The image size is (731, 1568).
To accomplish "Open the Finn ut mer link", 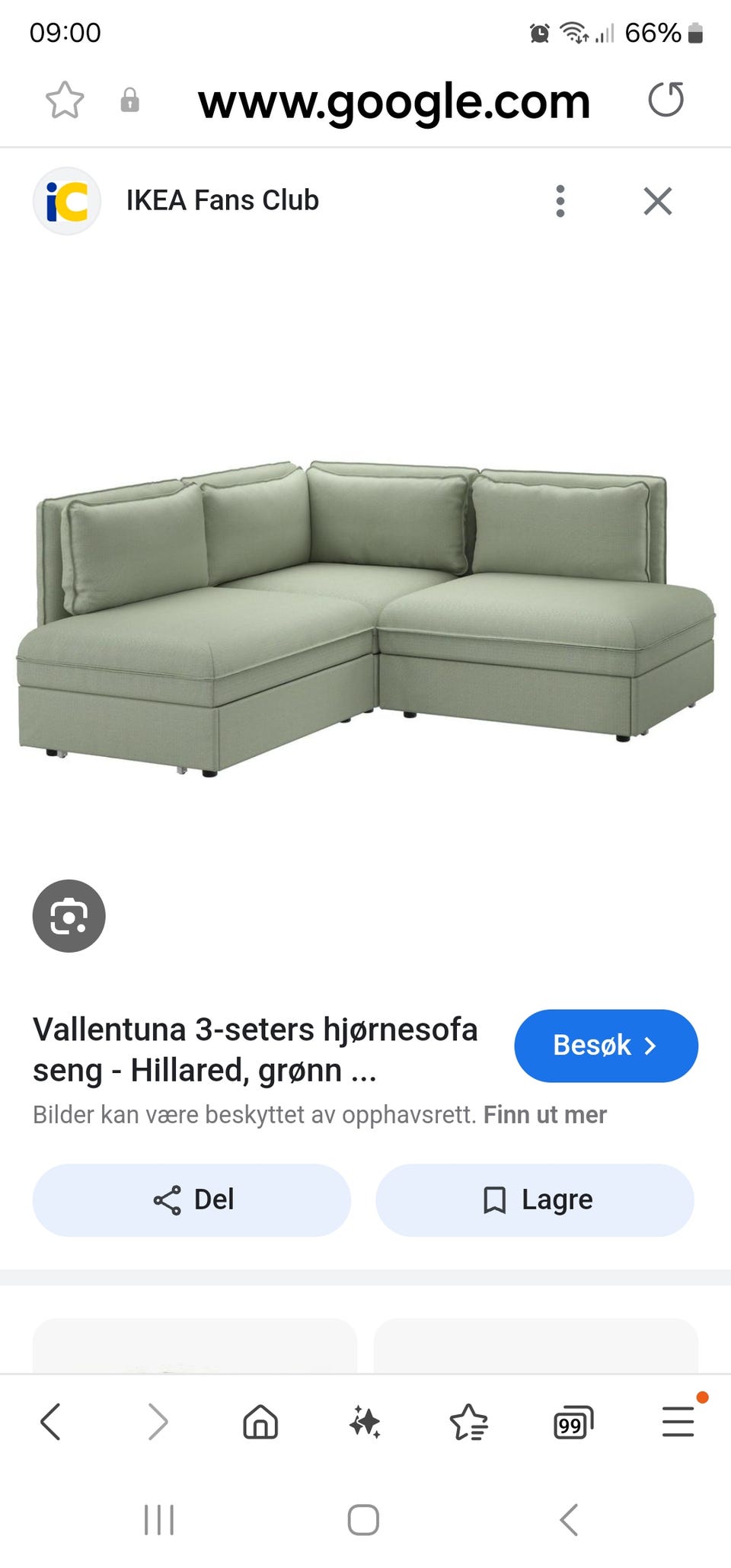I will click(545, 1114).
